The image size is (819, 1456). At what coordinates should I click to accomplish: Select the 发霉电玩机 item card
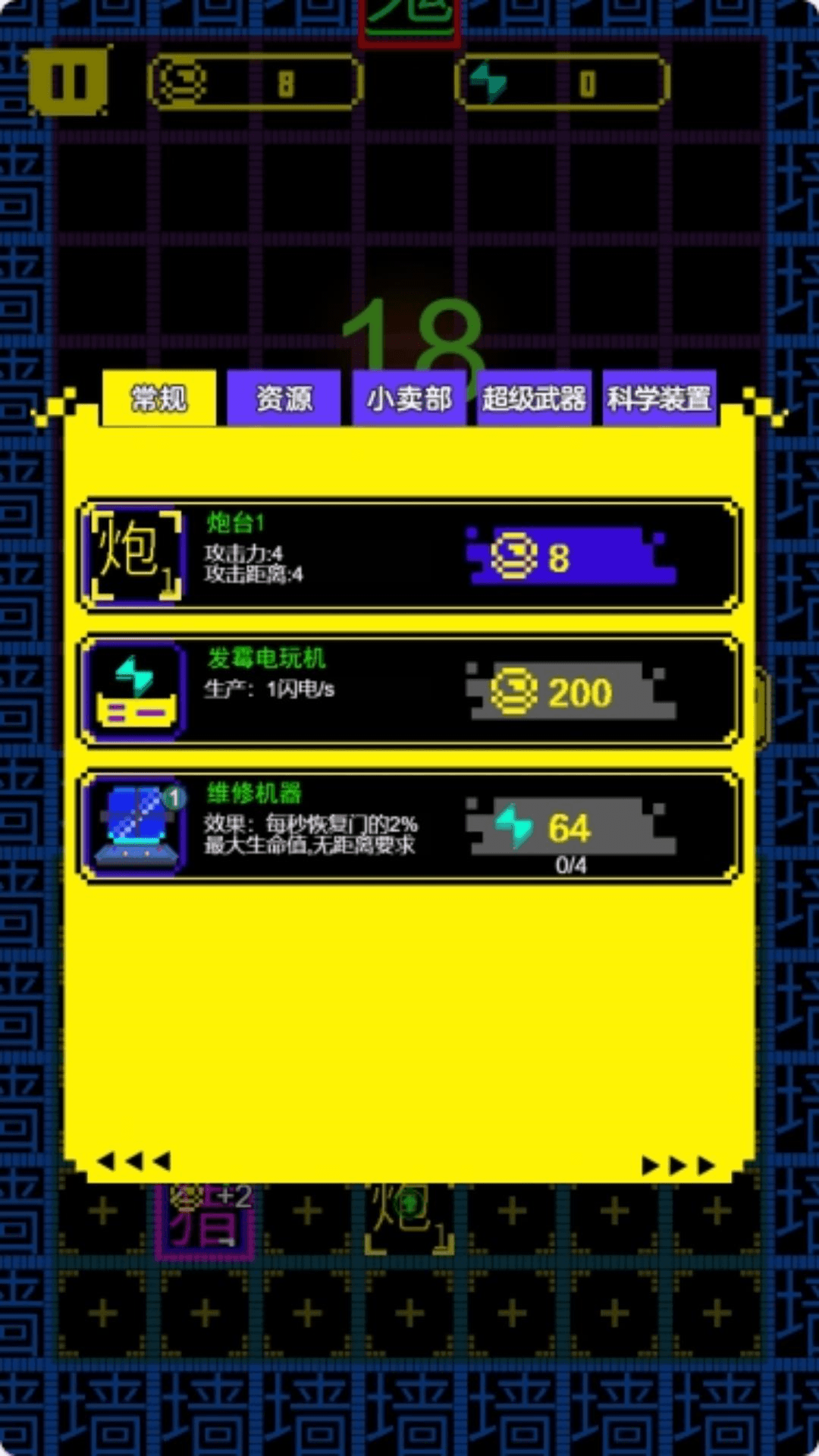pyautogui.click(x=409, y=691)
